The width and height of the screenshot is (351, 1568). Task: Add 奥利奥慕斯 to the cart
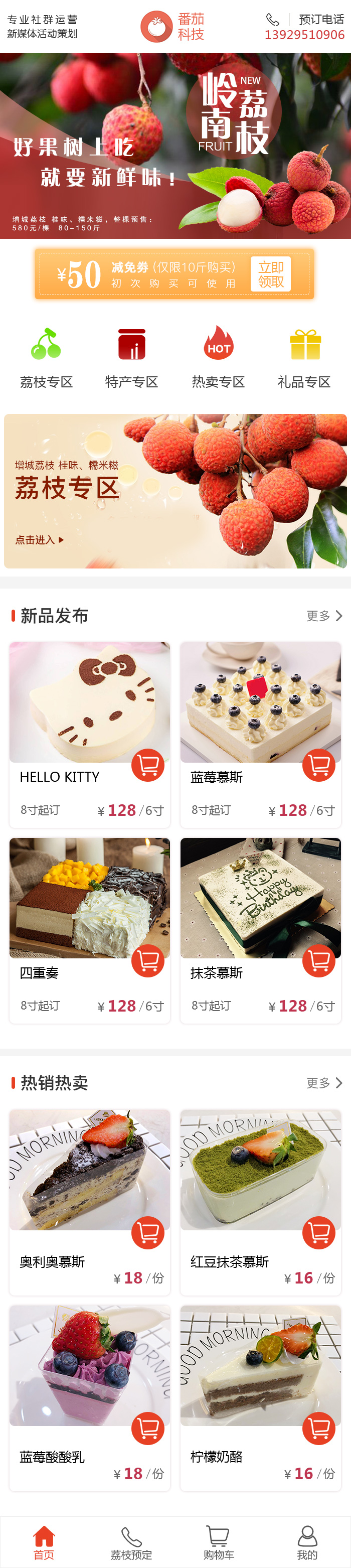tap(148, 1233)
